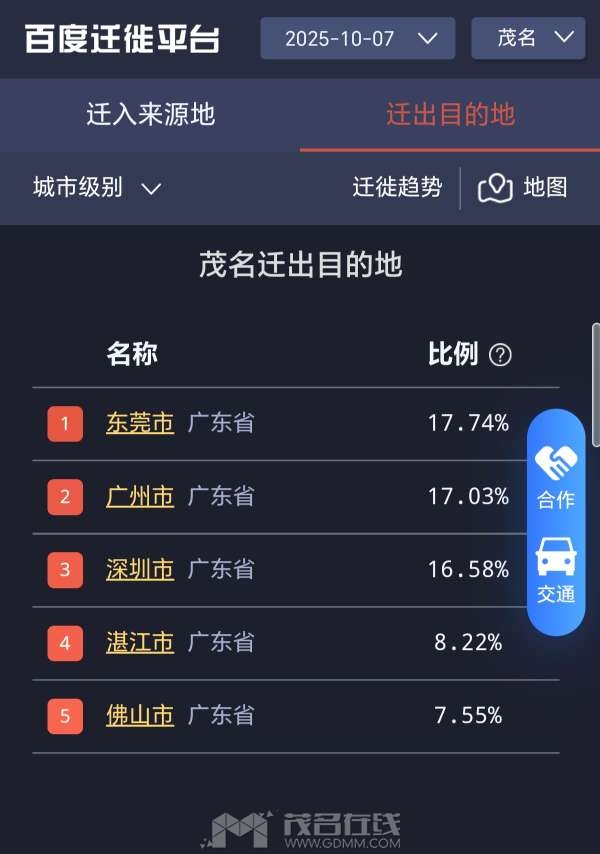Open the 地图 map view
This screenshot has width=600, height=854.
(523, 187)
